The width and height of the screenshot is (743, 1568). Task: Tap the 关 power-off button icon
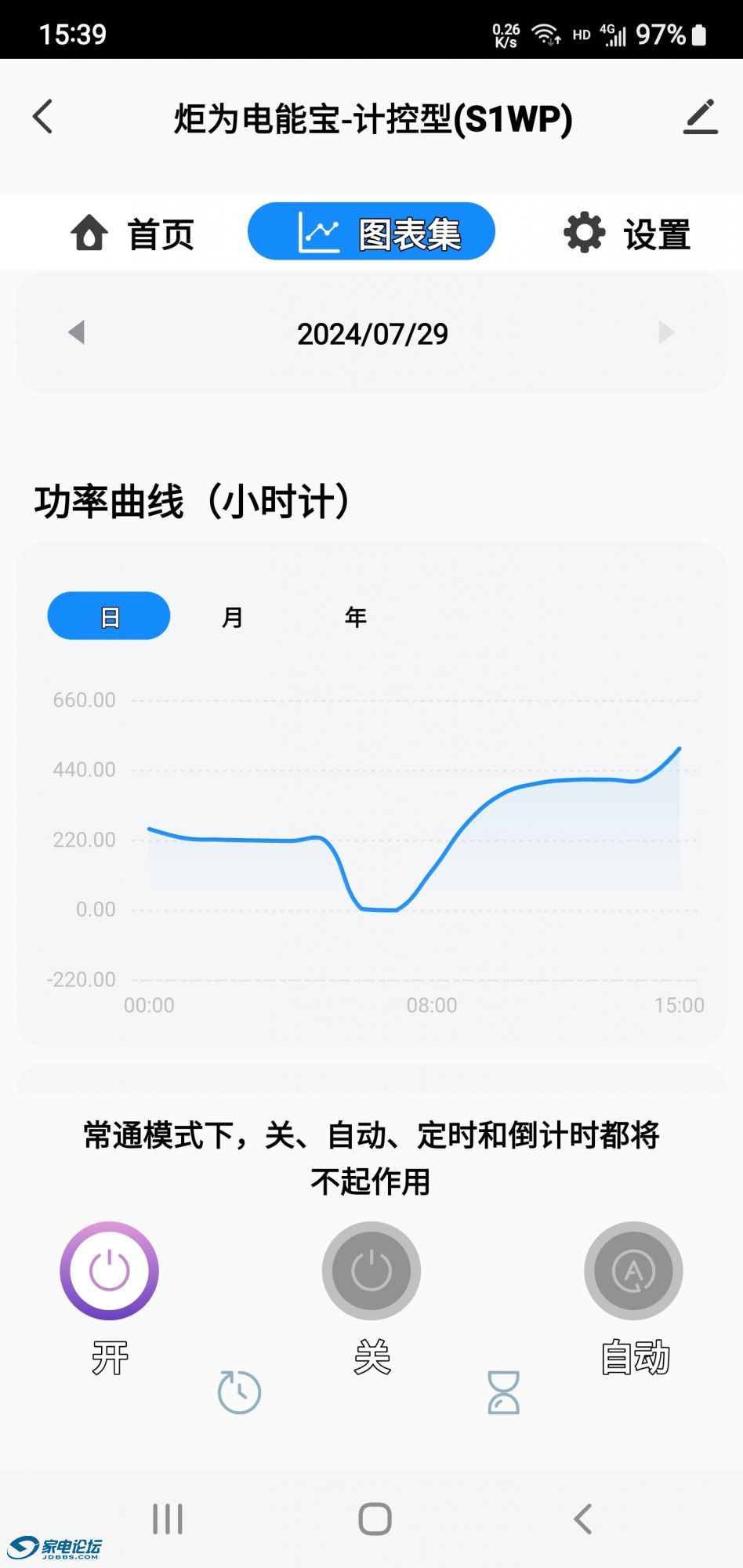371,1272
